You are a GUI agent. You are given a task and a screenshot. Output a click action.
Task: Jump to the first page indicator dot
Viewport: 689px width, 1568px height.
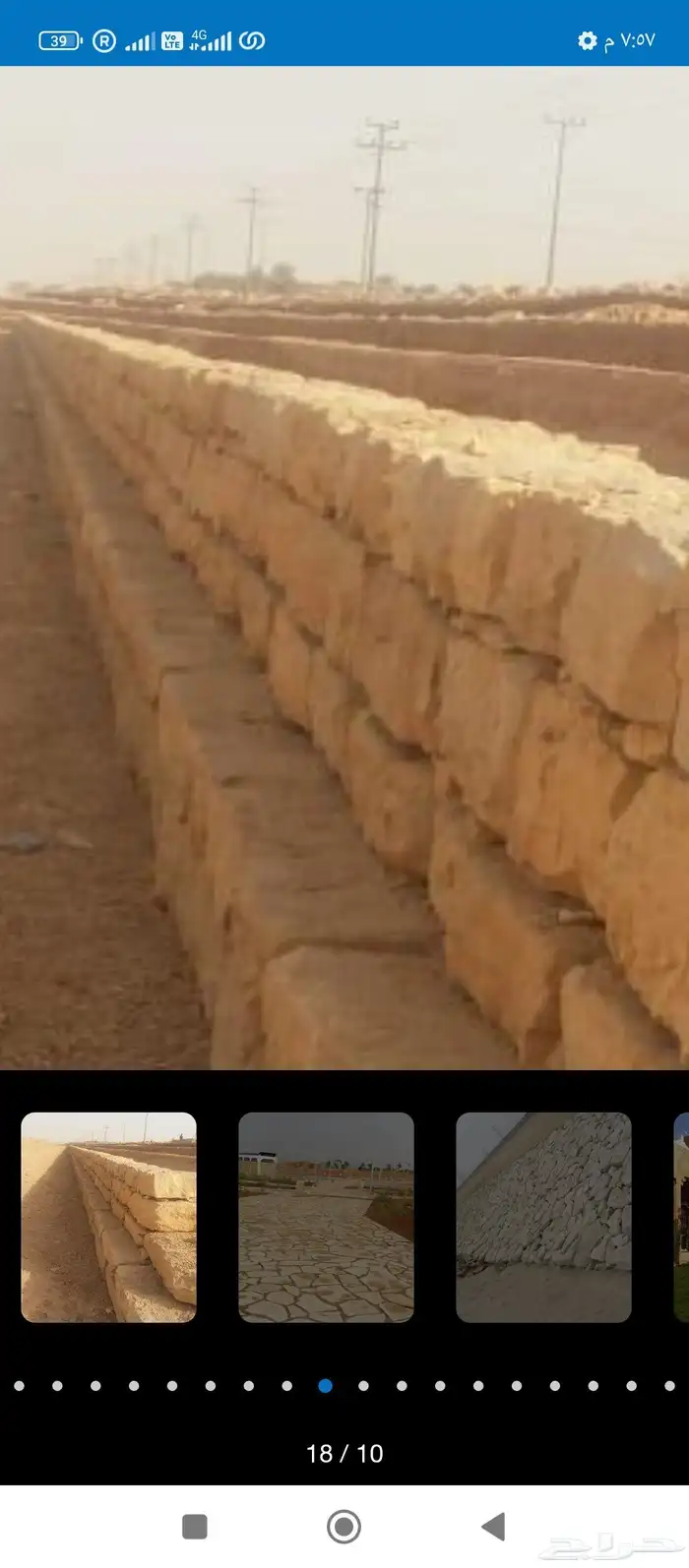click(19, 1385)
